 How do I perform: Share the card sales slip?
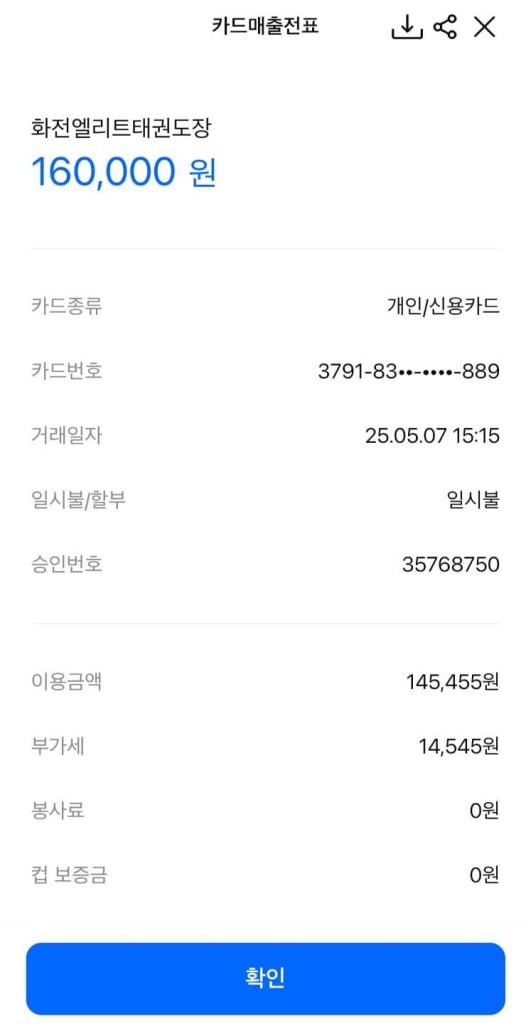[445, 27]
